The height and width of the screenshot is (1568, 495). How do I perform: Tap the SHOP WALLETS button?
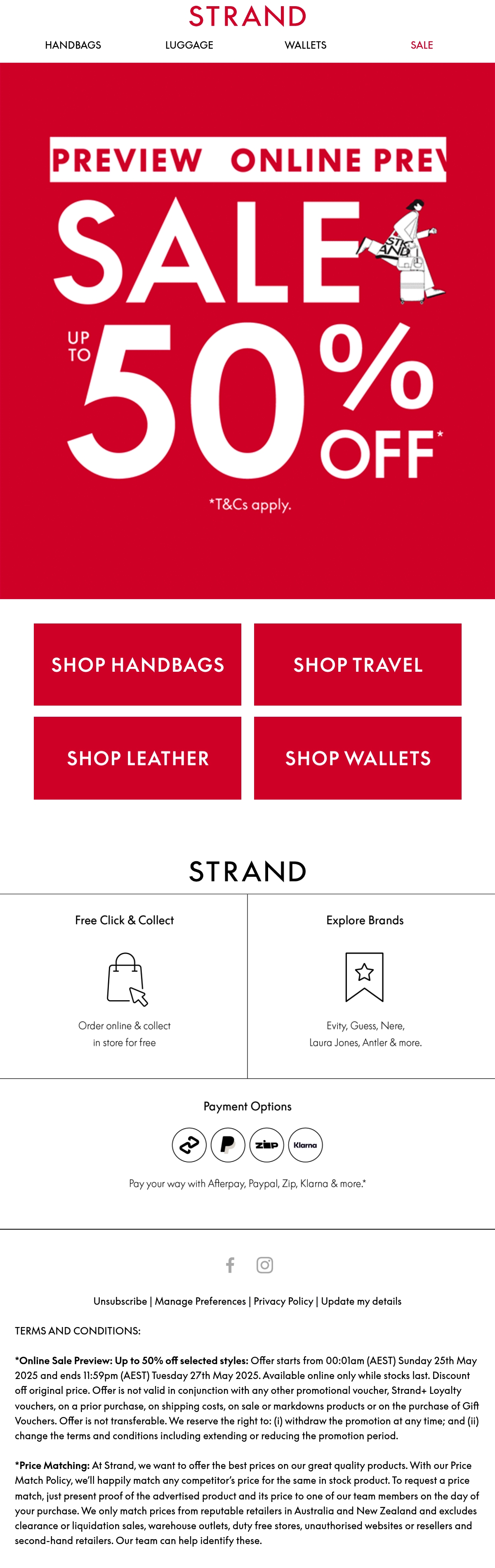click(357, 758)
